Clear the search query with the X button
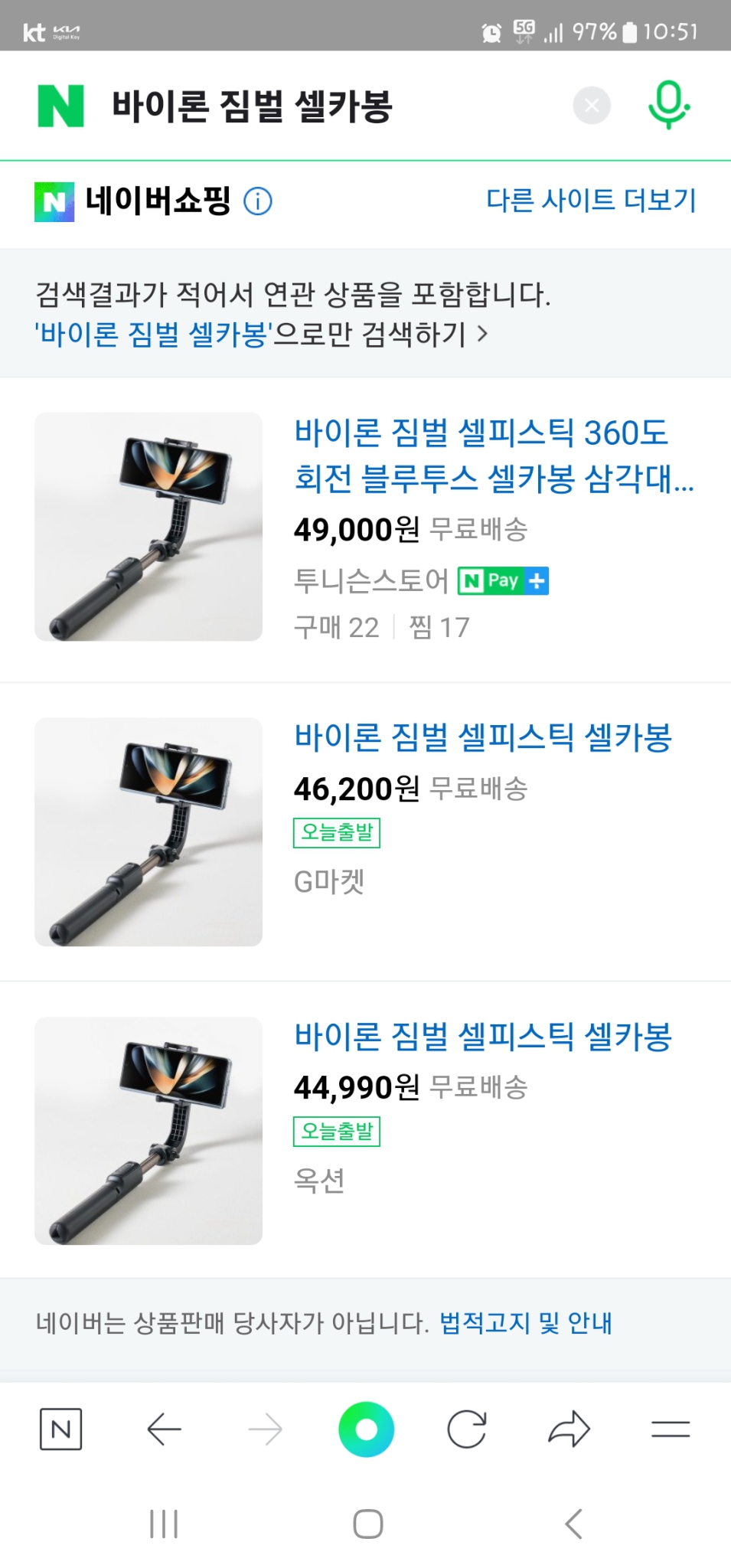 coord(590,105)
